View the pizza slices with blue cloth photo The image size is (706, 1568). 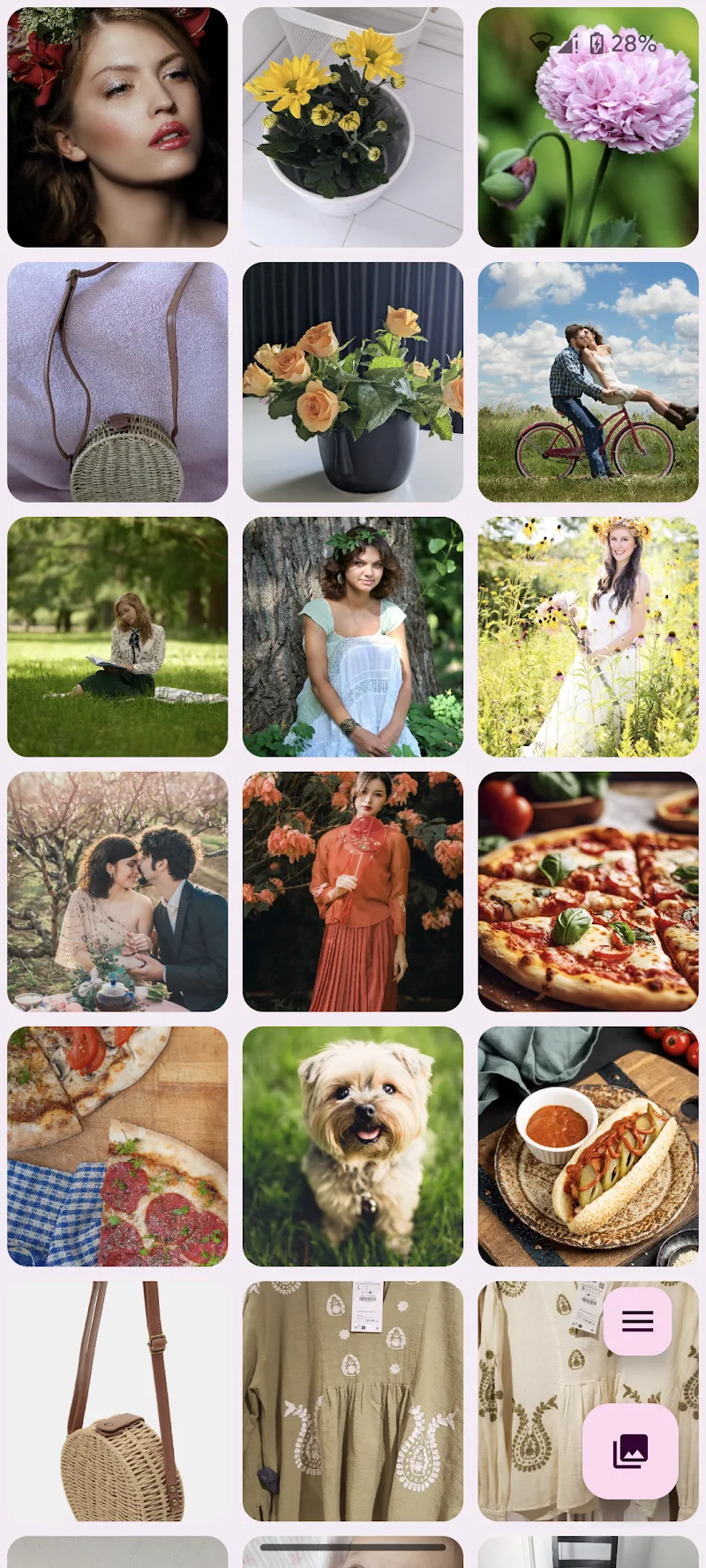point(117,1146)
